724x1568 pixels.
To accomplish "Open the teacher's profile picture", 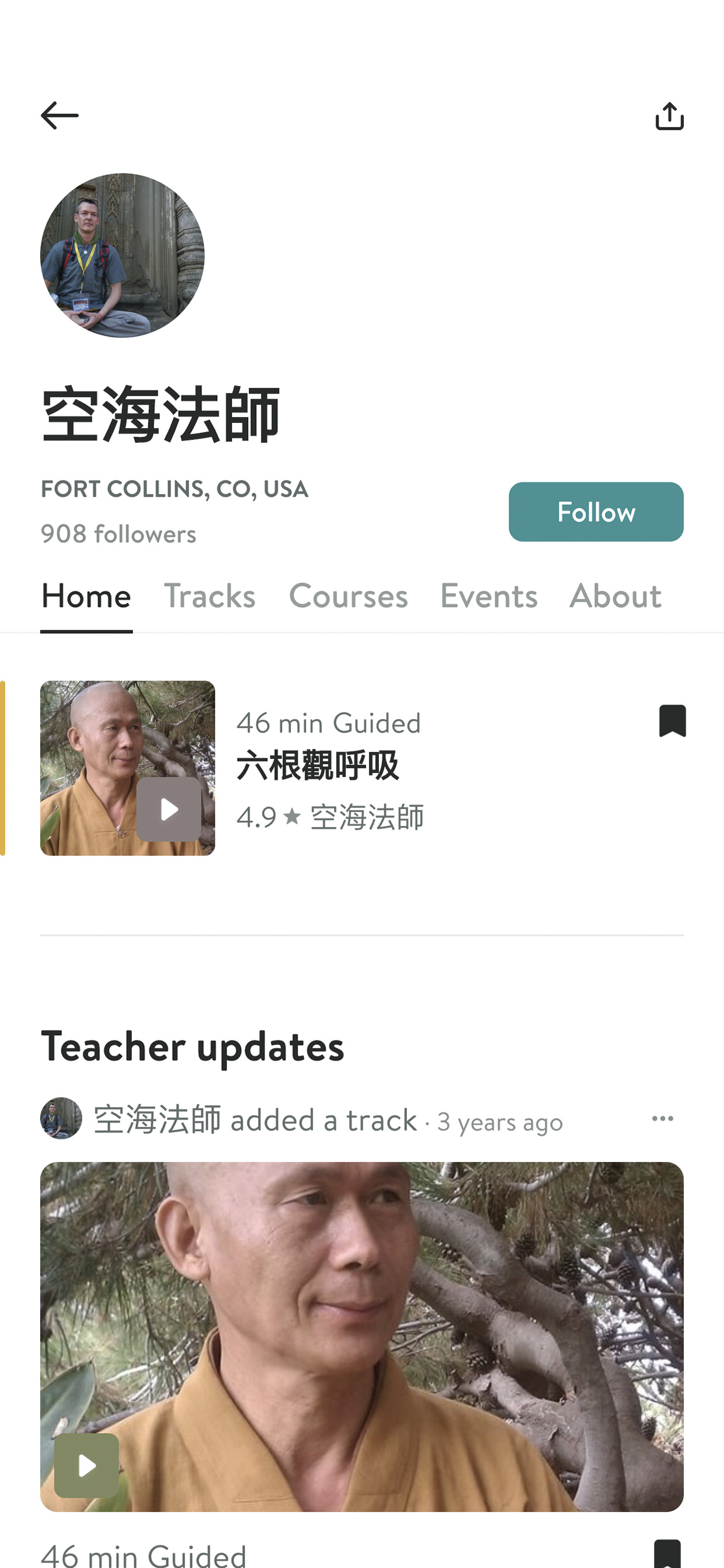I will 122,255.
